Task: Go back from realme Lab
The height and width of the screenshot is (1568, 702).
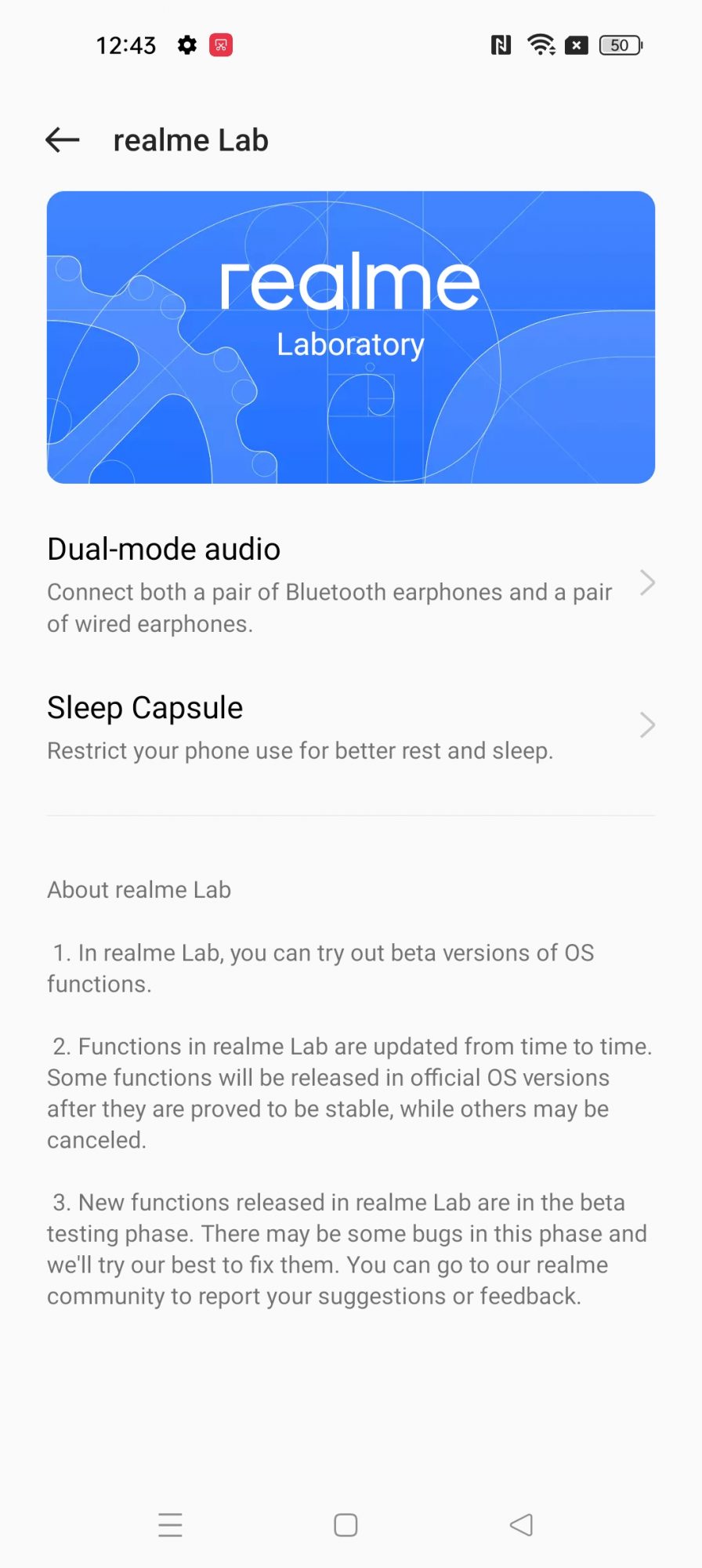Action: (x=63, y=140)
